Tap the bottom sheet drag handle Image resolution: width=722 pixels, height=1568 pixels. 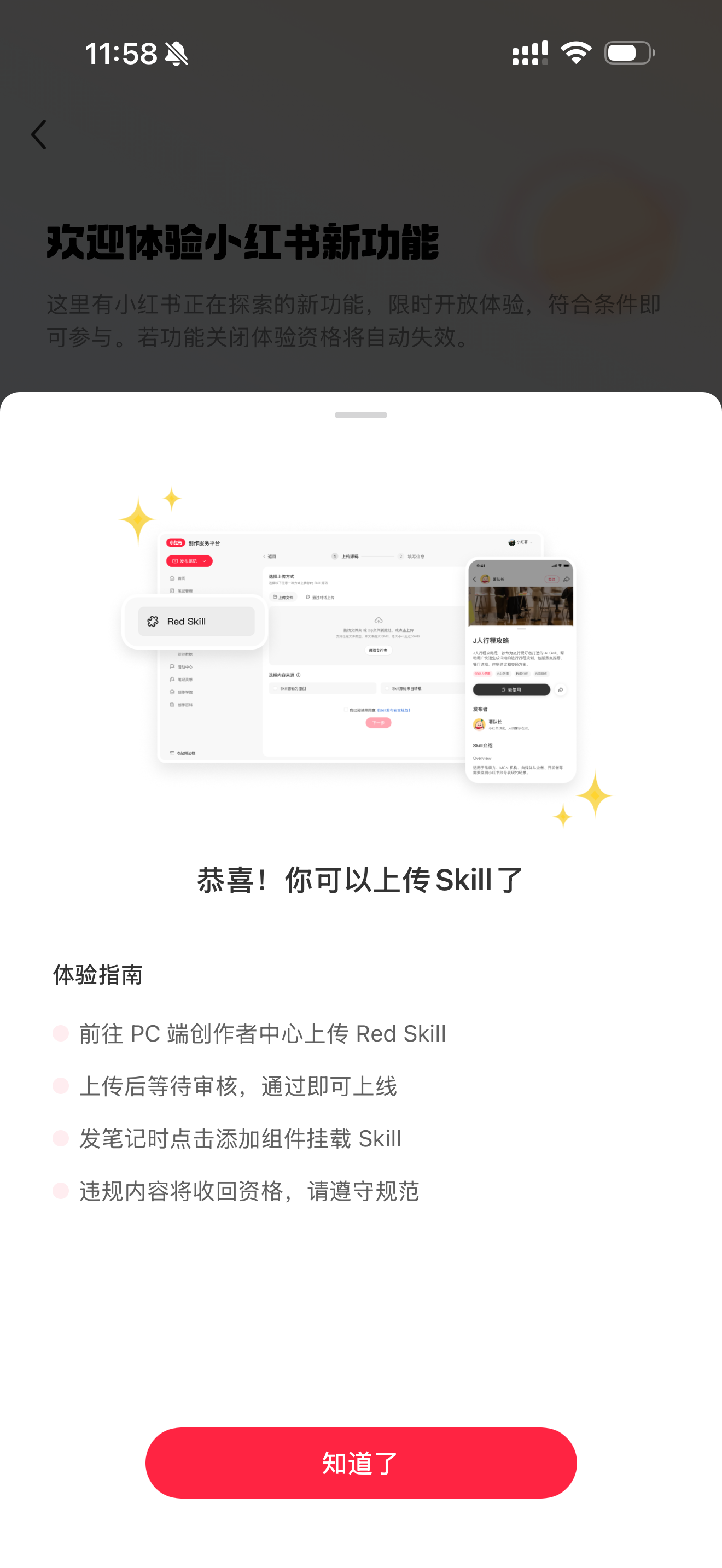[x=361, y=415]
